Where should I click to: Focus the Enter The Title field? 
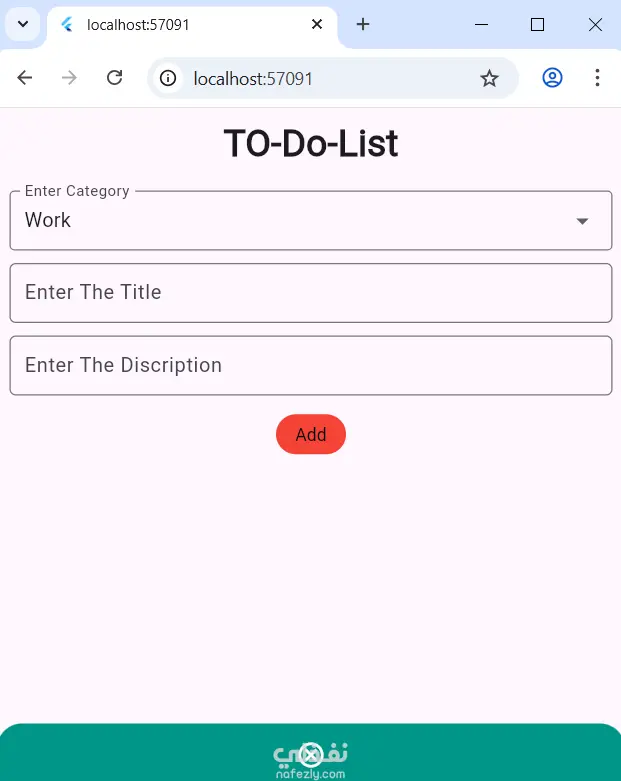(310, 293)
